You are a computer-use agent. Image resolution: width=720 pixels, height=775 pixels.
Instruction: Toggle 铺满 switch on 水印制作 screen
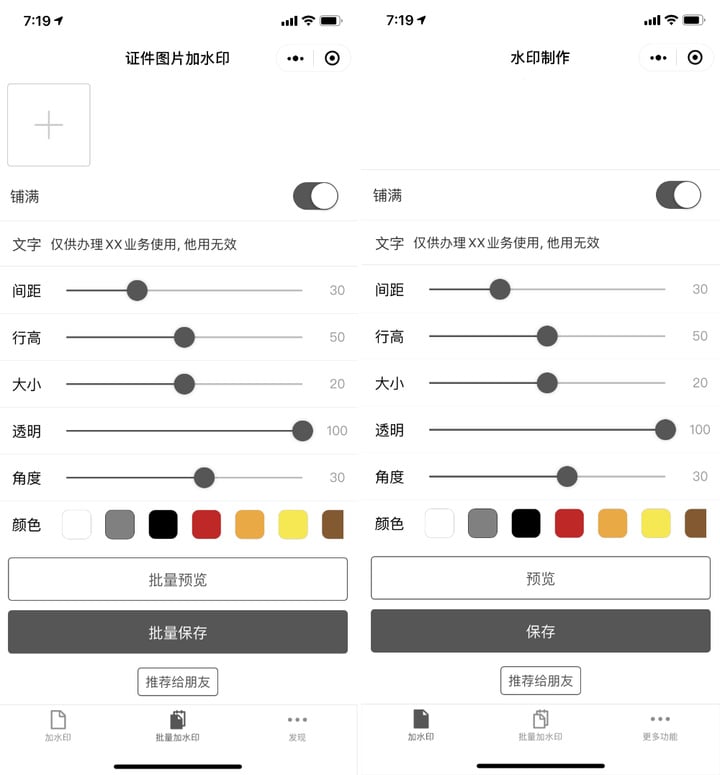point(679,195)
